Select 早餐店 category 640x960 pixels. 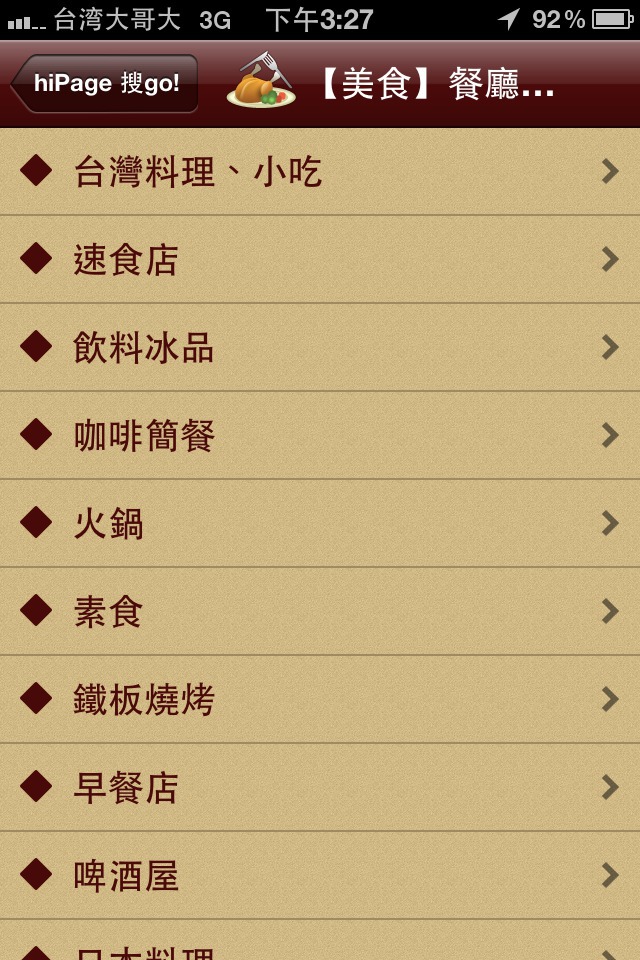[x=320, y=788]
